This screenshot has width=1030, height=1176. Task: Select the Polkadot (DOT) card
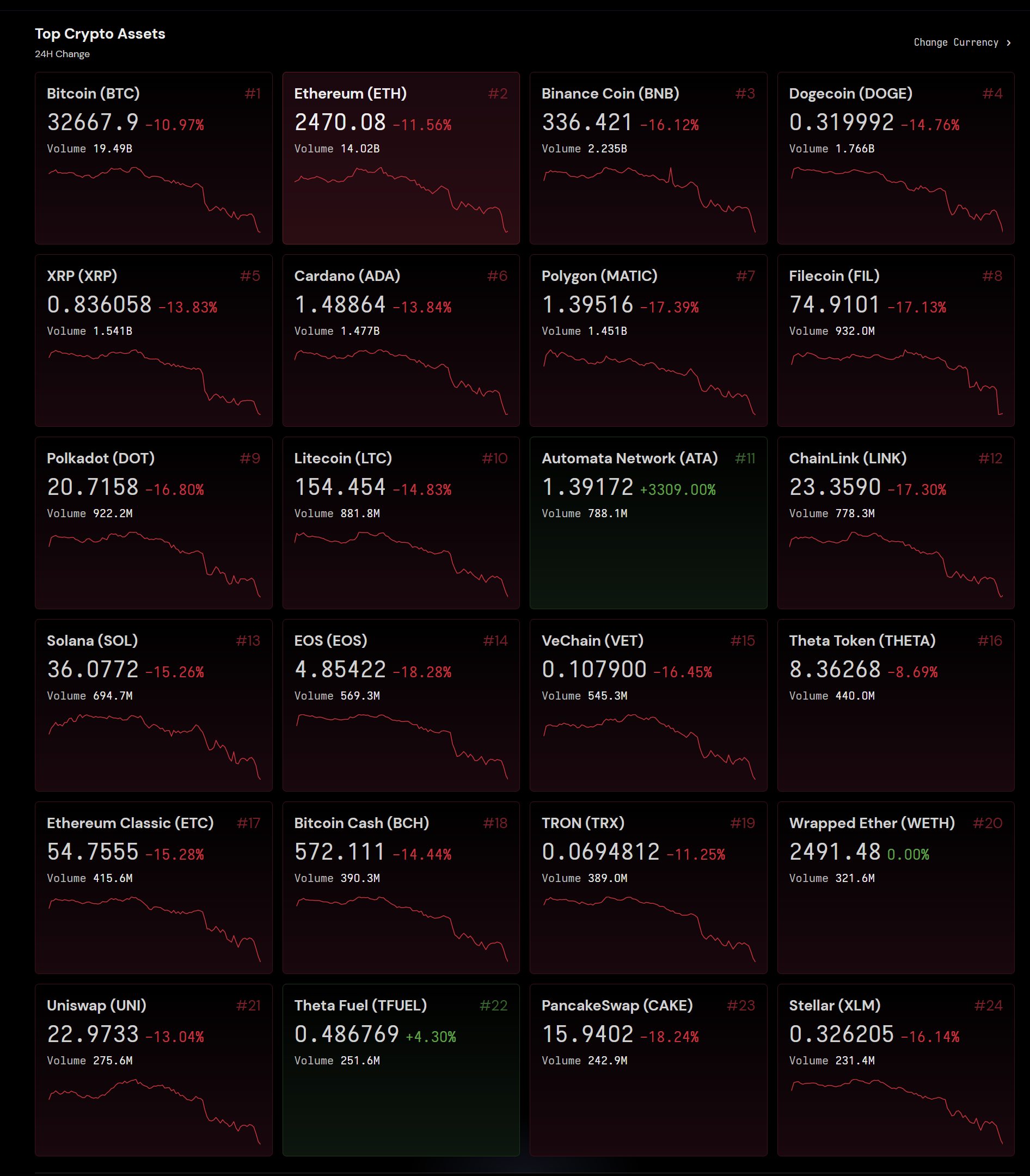click(154, 523)
